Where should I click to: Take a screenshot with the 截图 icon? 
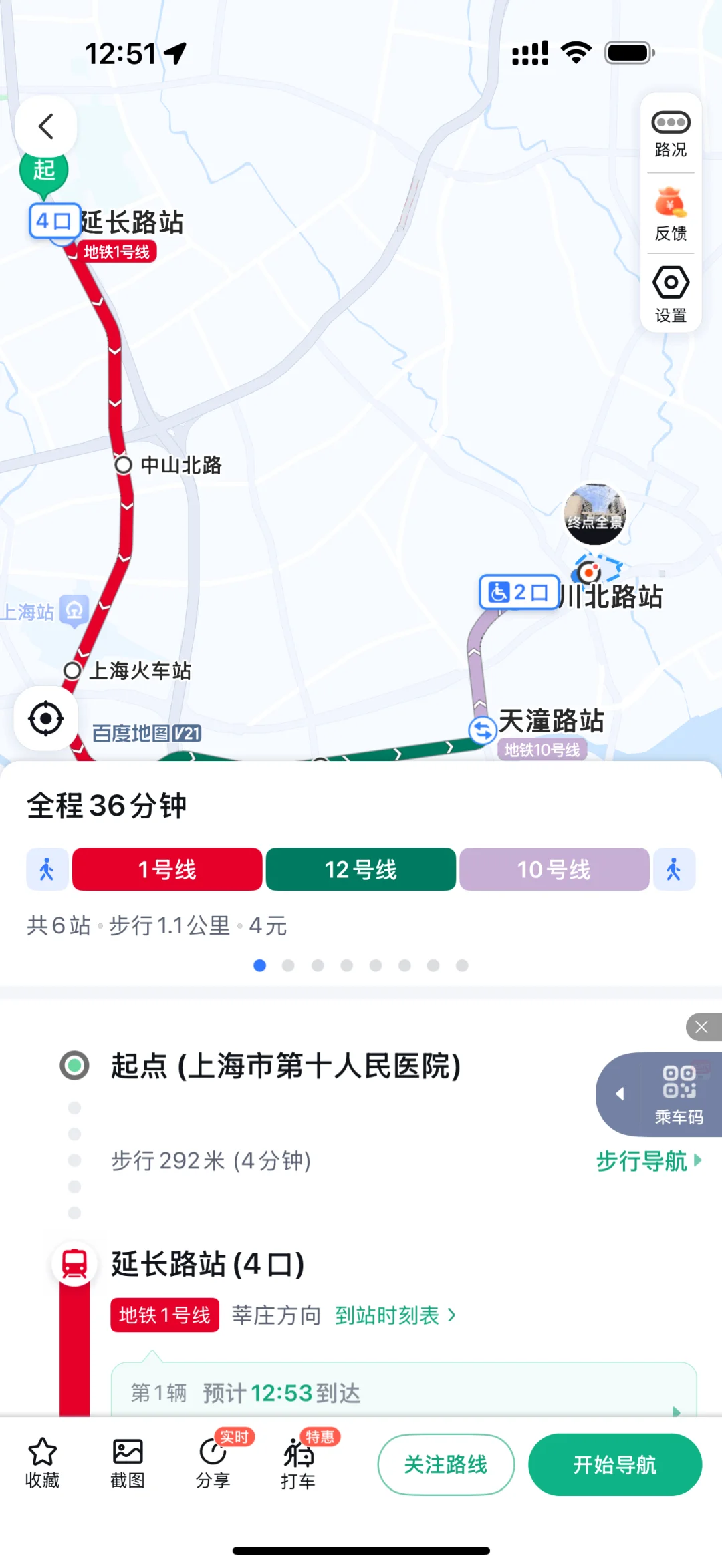click(126, 1463)
